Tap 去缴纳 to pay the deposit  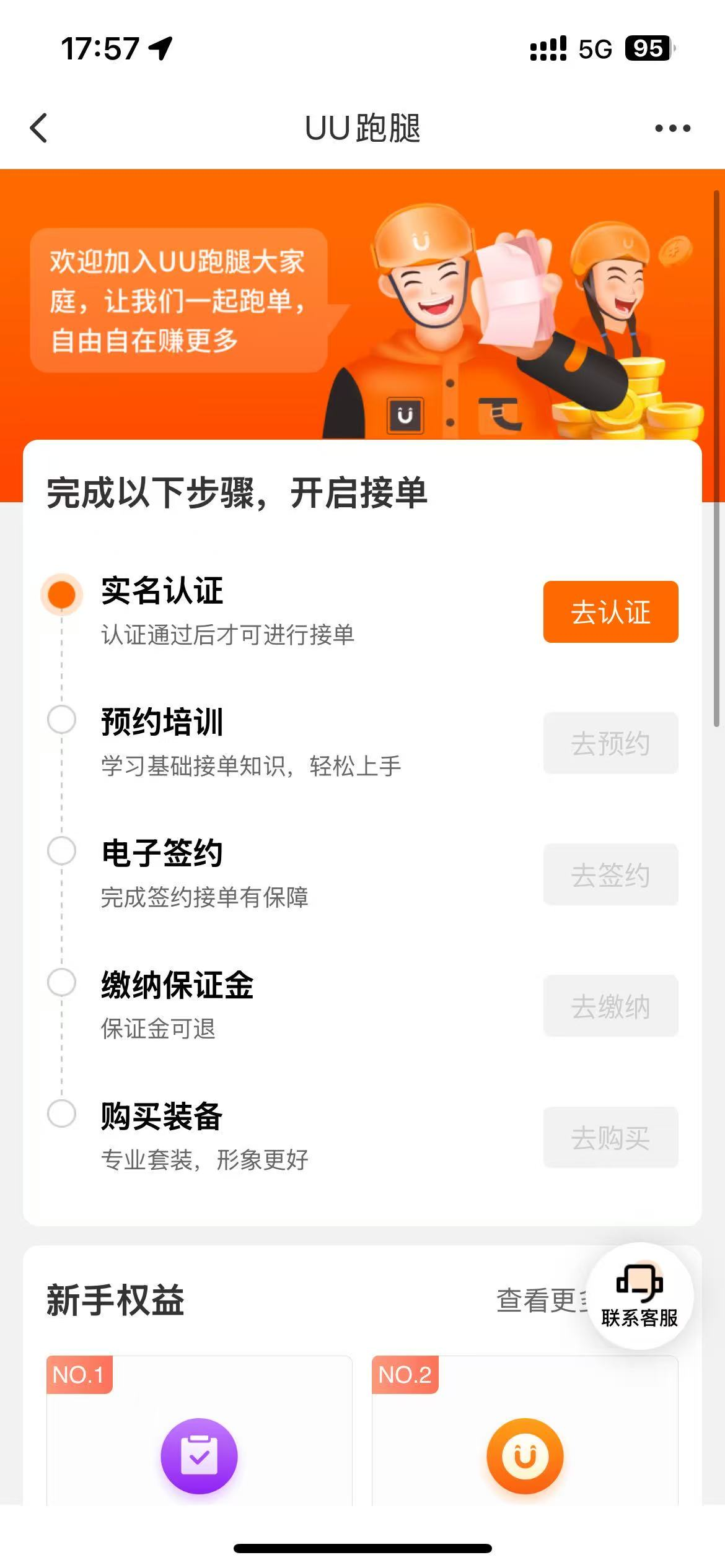[610, 1006]
